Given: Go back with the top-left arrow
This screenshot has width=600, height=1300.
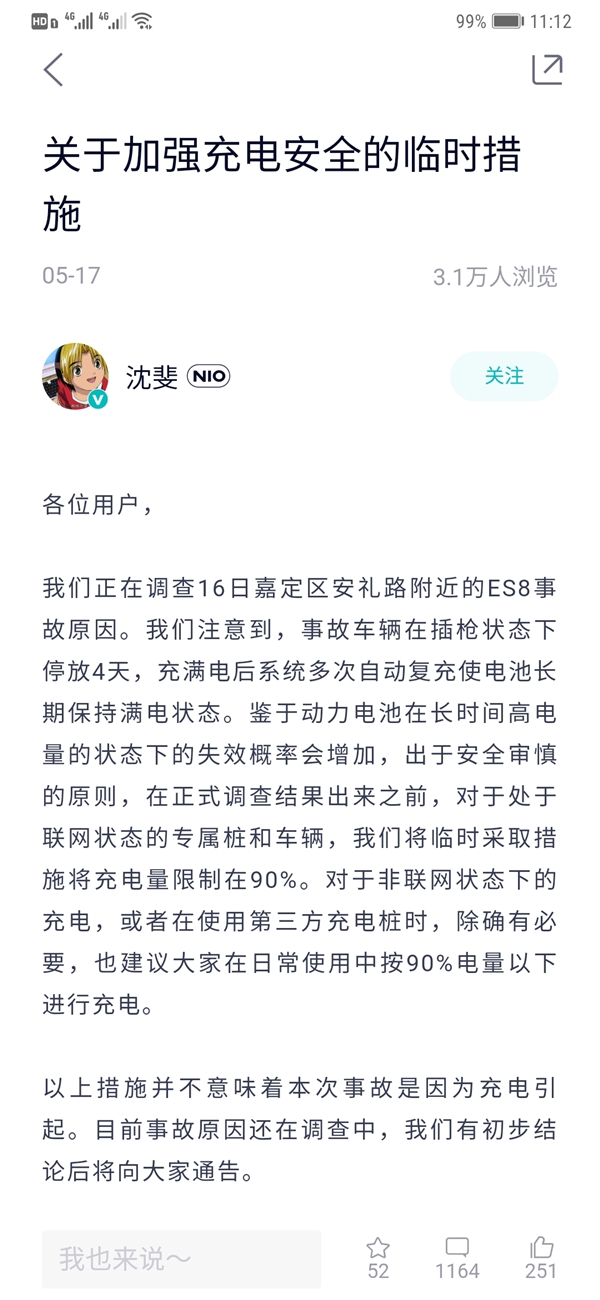Looking at the screenshot, I should coord(53,69).
